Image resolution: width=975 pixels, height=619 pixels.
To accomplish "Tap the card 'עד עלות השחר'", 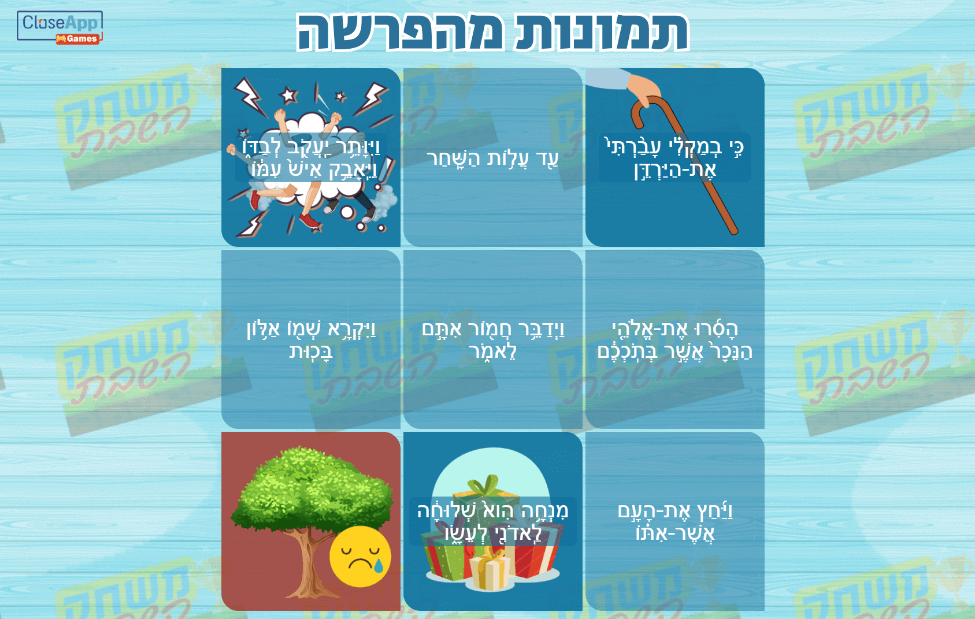I will [492, 157].
